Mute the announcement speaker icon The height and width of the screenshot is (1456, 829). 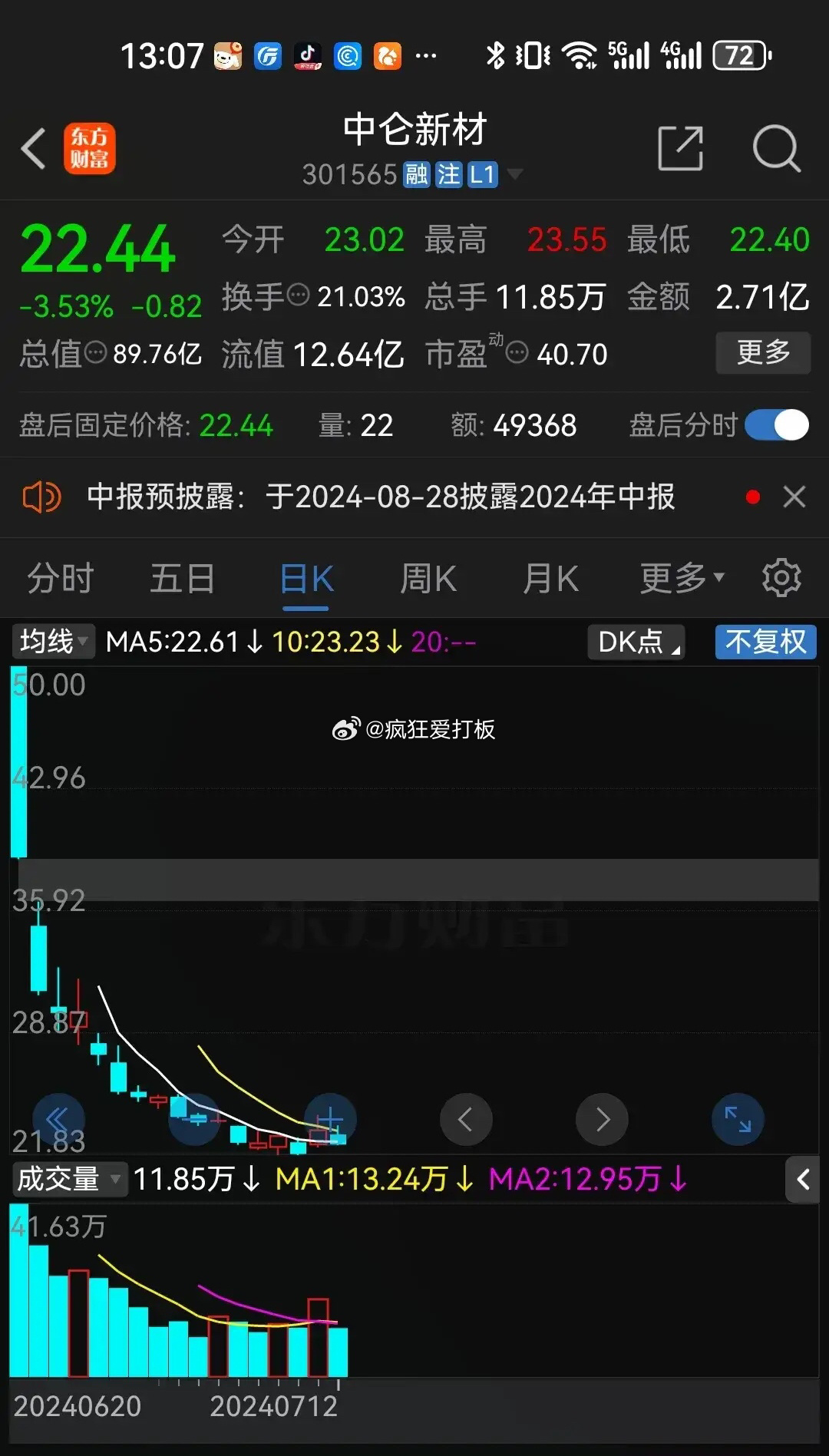point(42,497)
